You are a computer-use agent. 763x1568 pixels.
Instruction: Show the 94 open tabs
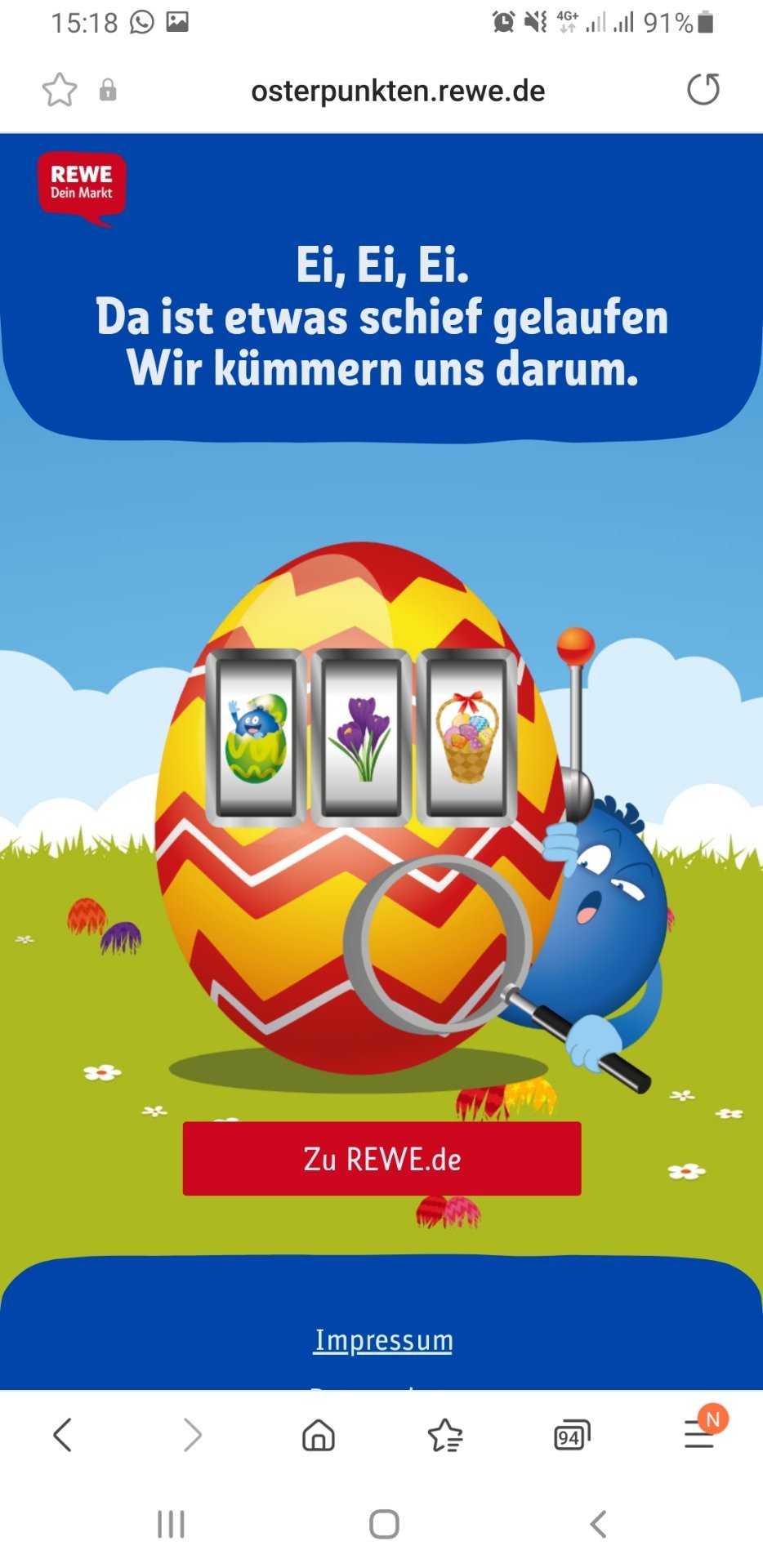coord(572,1435)
